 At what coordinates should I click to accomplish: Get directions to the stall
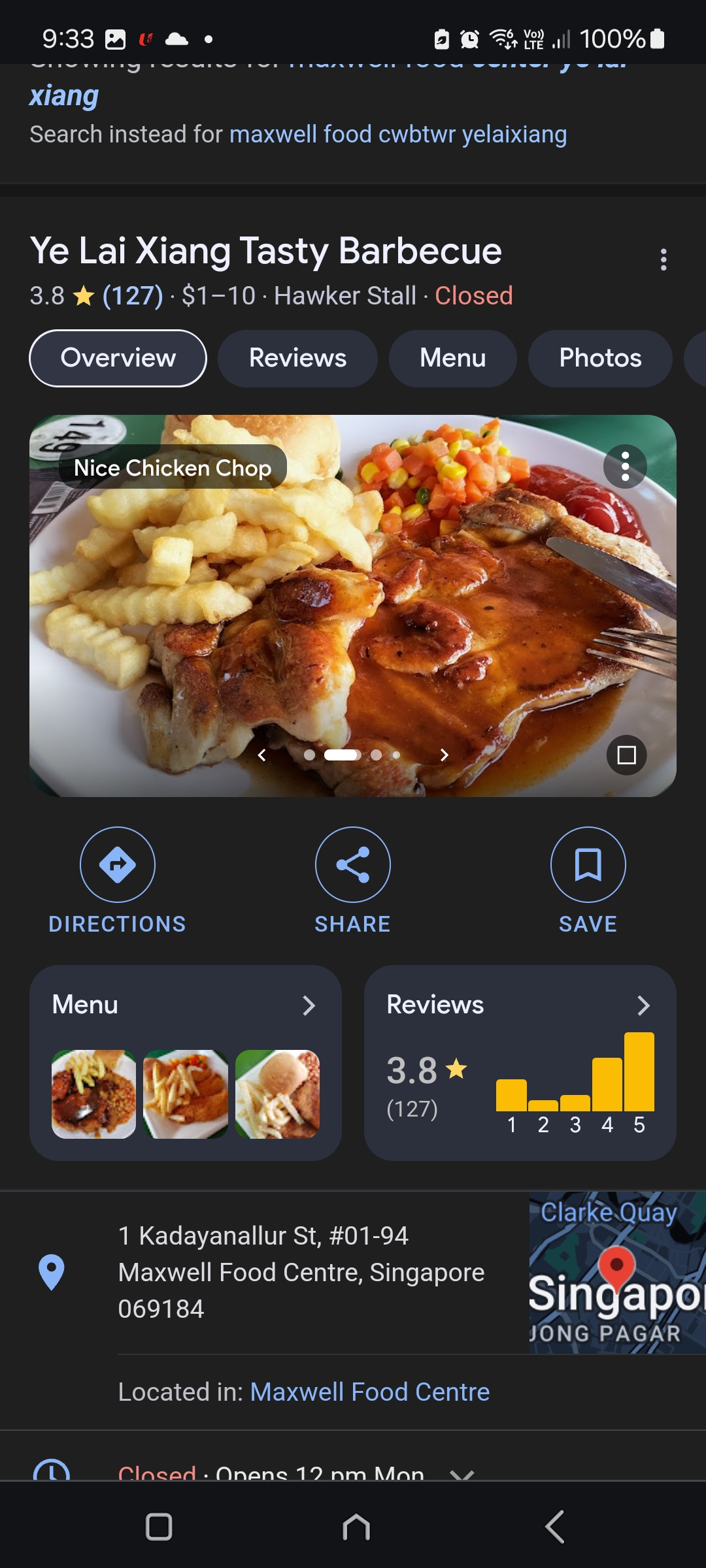pos(118,879)
